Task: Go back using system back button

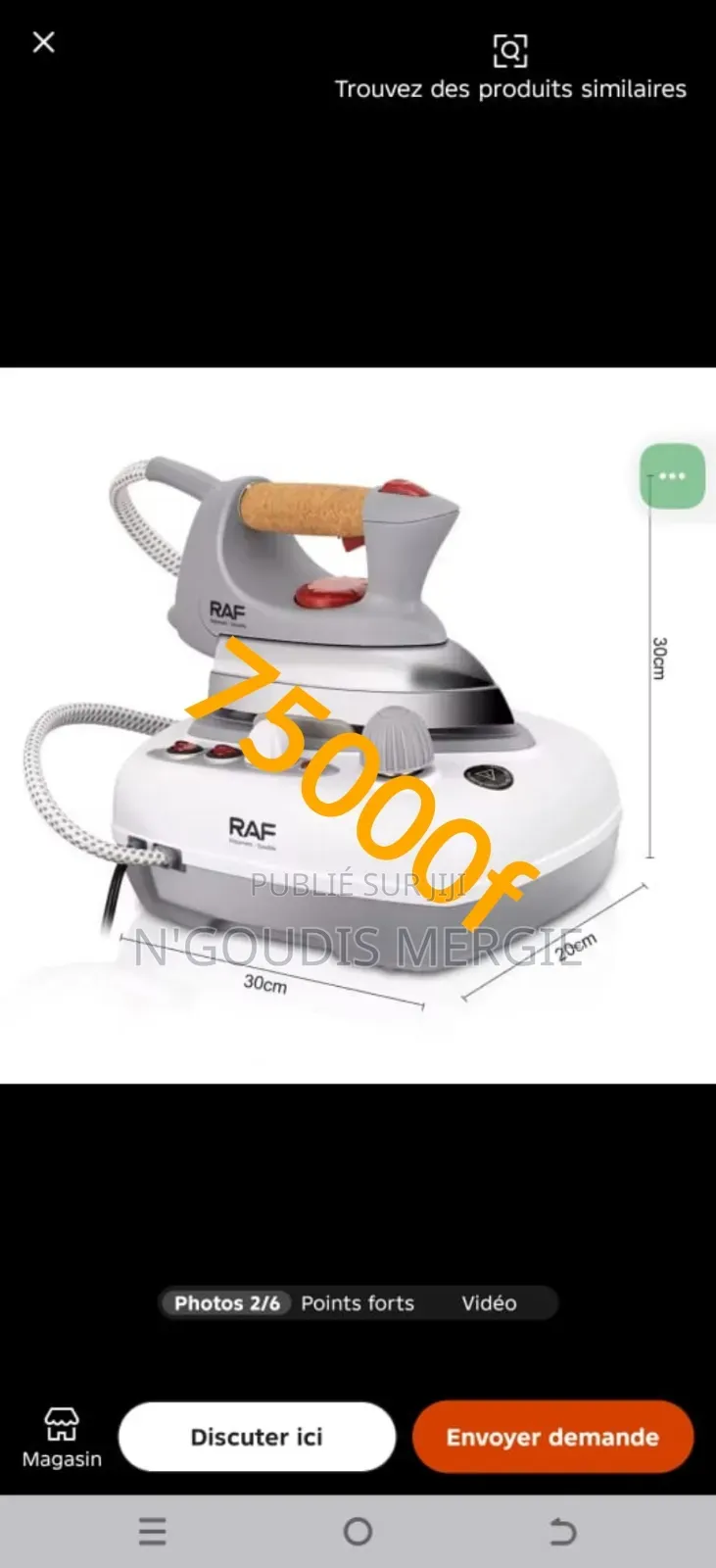Action: click(x=561, y=1531)
